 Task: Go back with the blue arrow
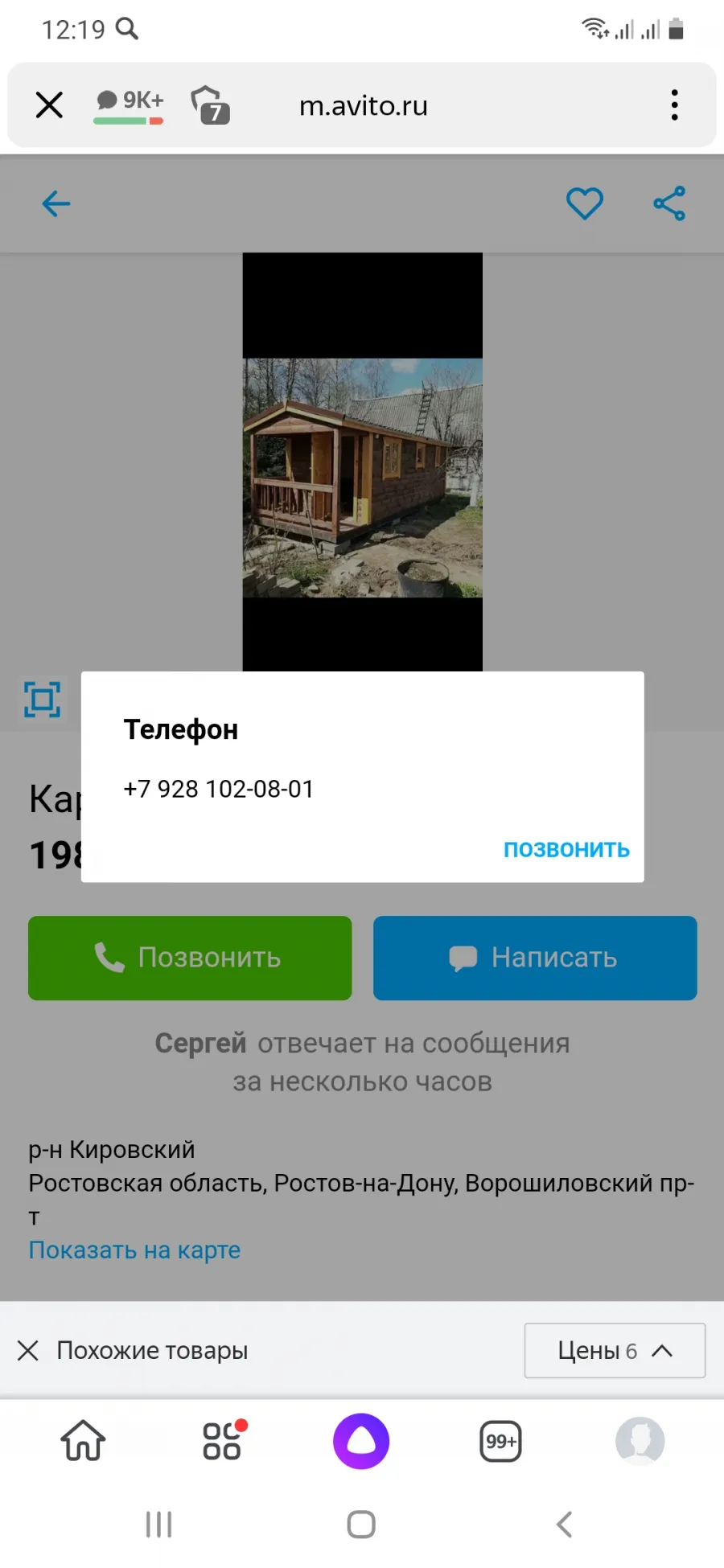pos(56,203)
